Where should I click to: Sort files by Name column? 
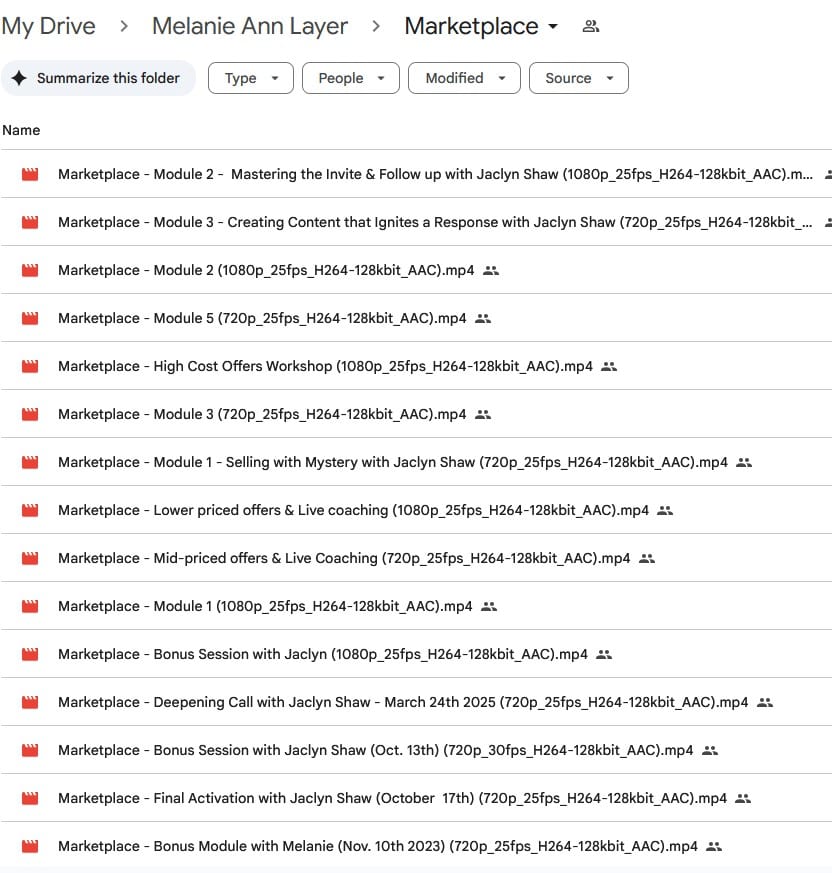click(x=21, y=130)
